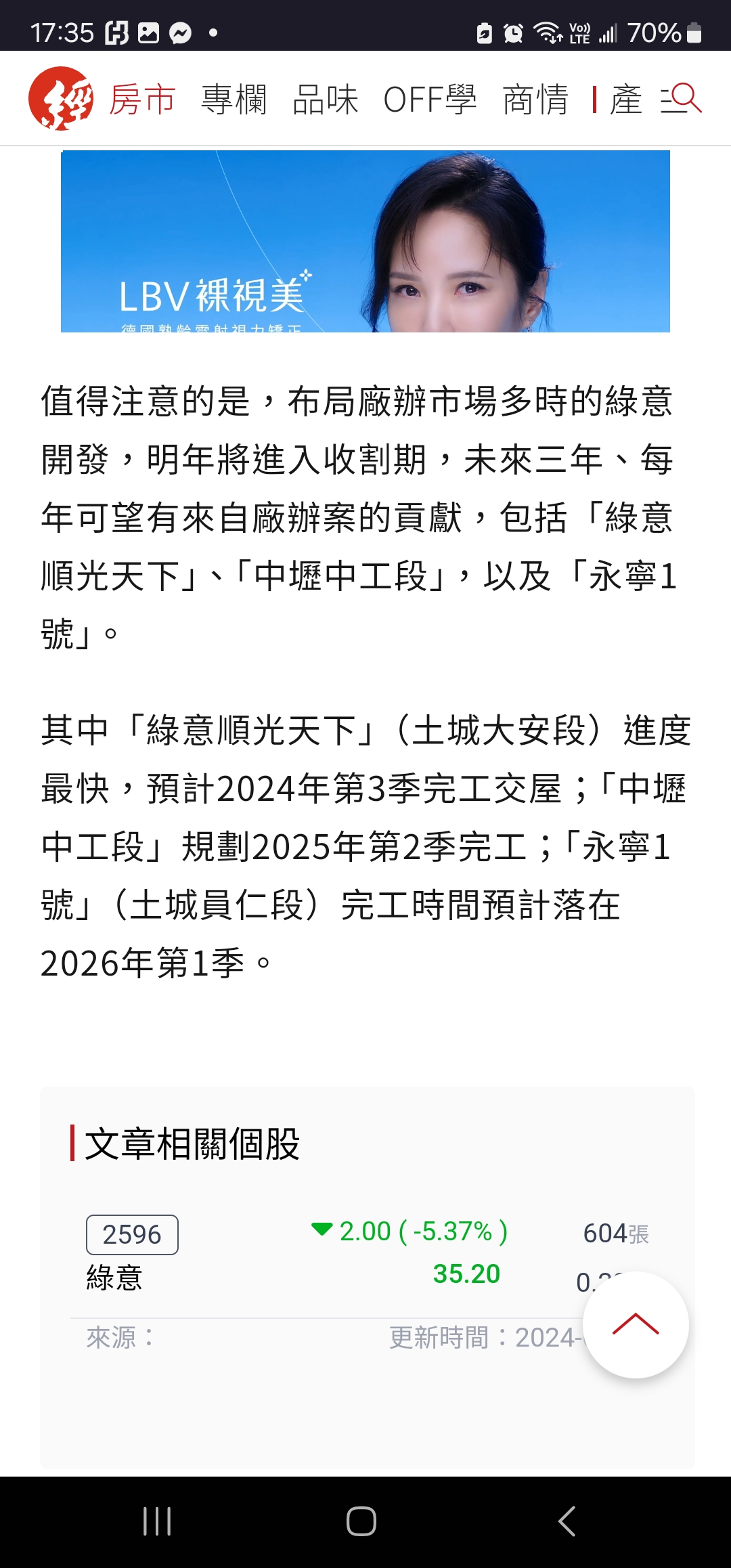Viewport: 731px width, 1568px height.
Task: Open the LBV 裸視美 ad banner
Action: point(365,241)
